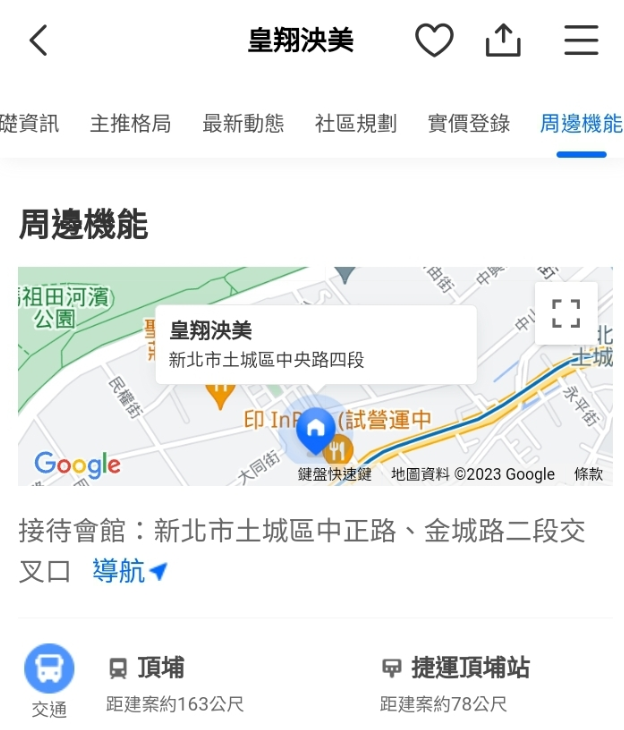
Task: Open the map's 鍵盤快速鍵 shortcuts
Action: pos(334,474)
